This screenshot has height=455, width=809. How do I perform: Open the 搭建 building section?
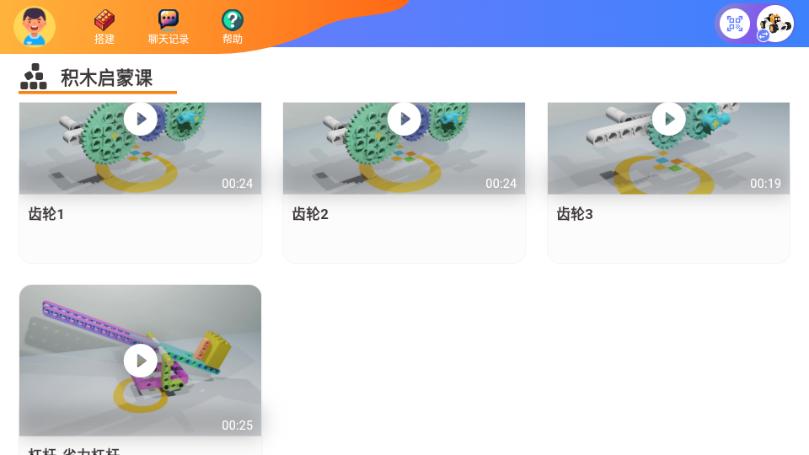(104, 26)
